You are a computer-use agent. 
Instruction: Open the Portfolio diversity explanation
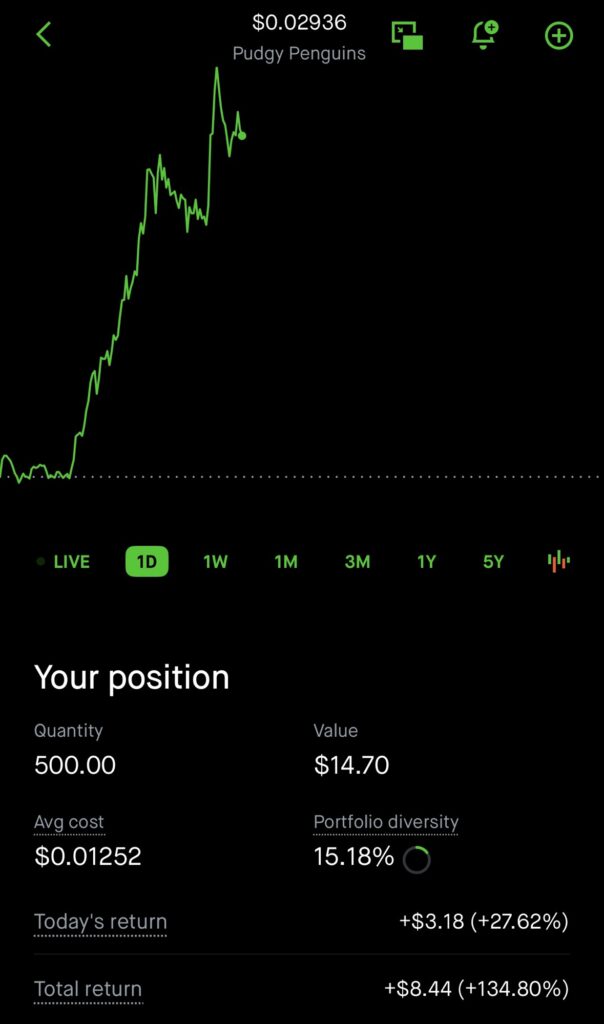click(386, 822)
